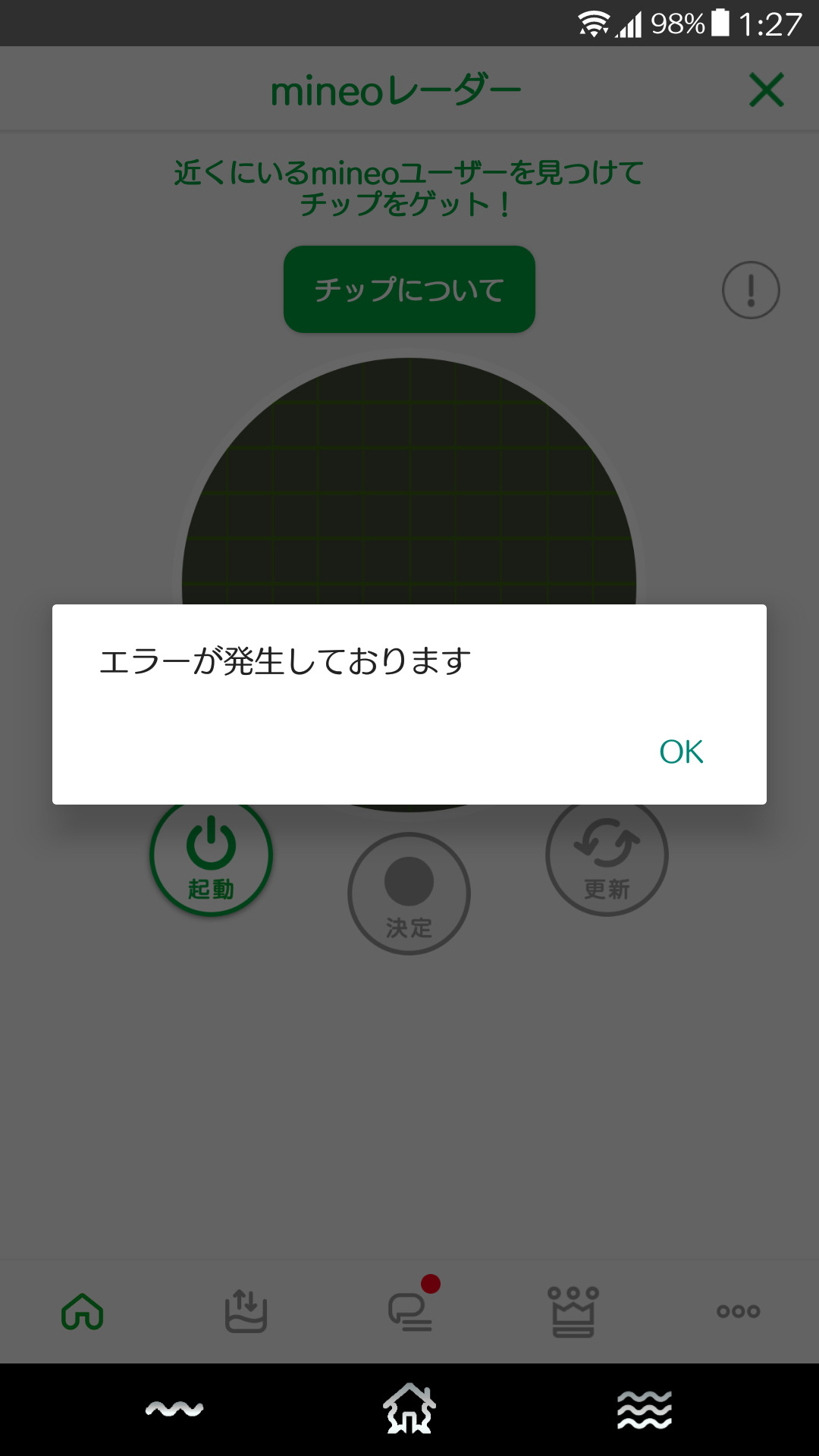This screenshot has width=819, height=1456.
Task: Tap the 決定 confirm button
Action: click(409, 893)
